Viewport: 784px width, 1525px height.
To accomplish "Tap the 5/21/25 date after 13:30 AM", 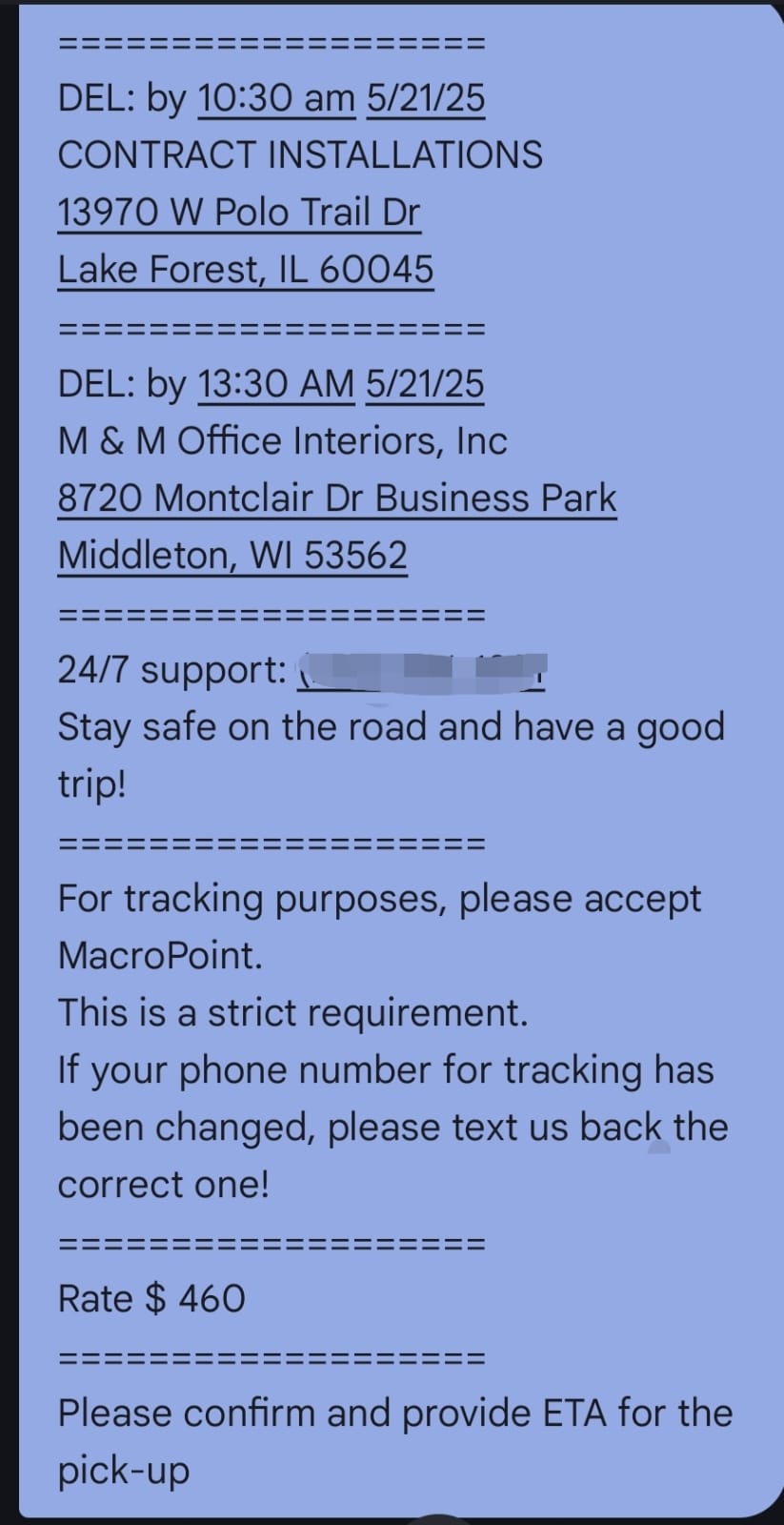I will click(425, 384).
